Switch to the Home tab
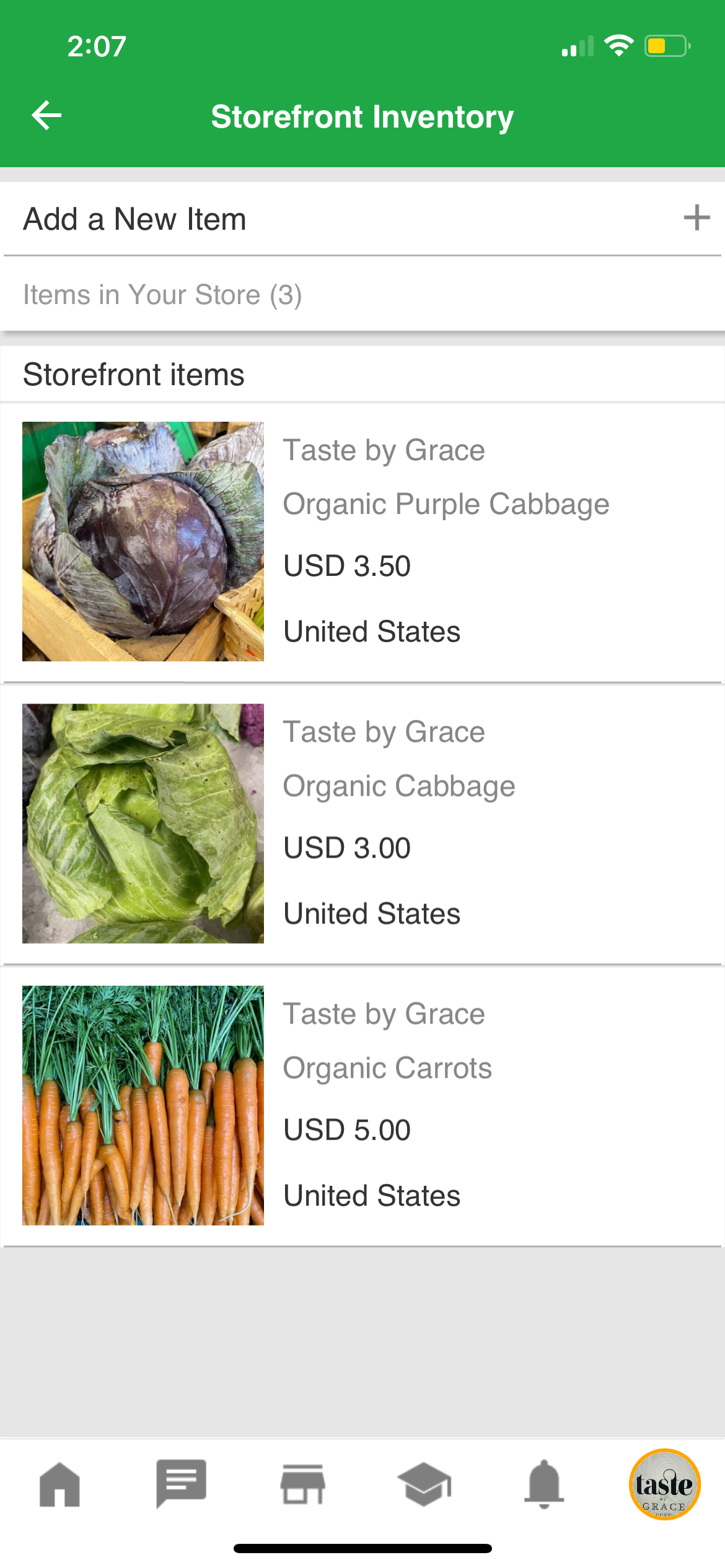 tap(60, 1484)
